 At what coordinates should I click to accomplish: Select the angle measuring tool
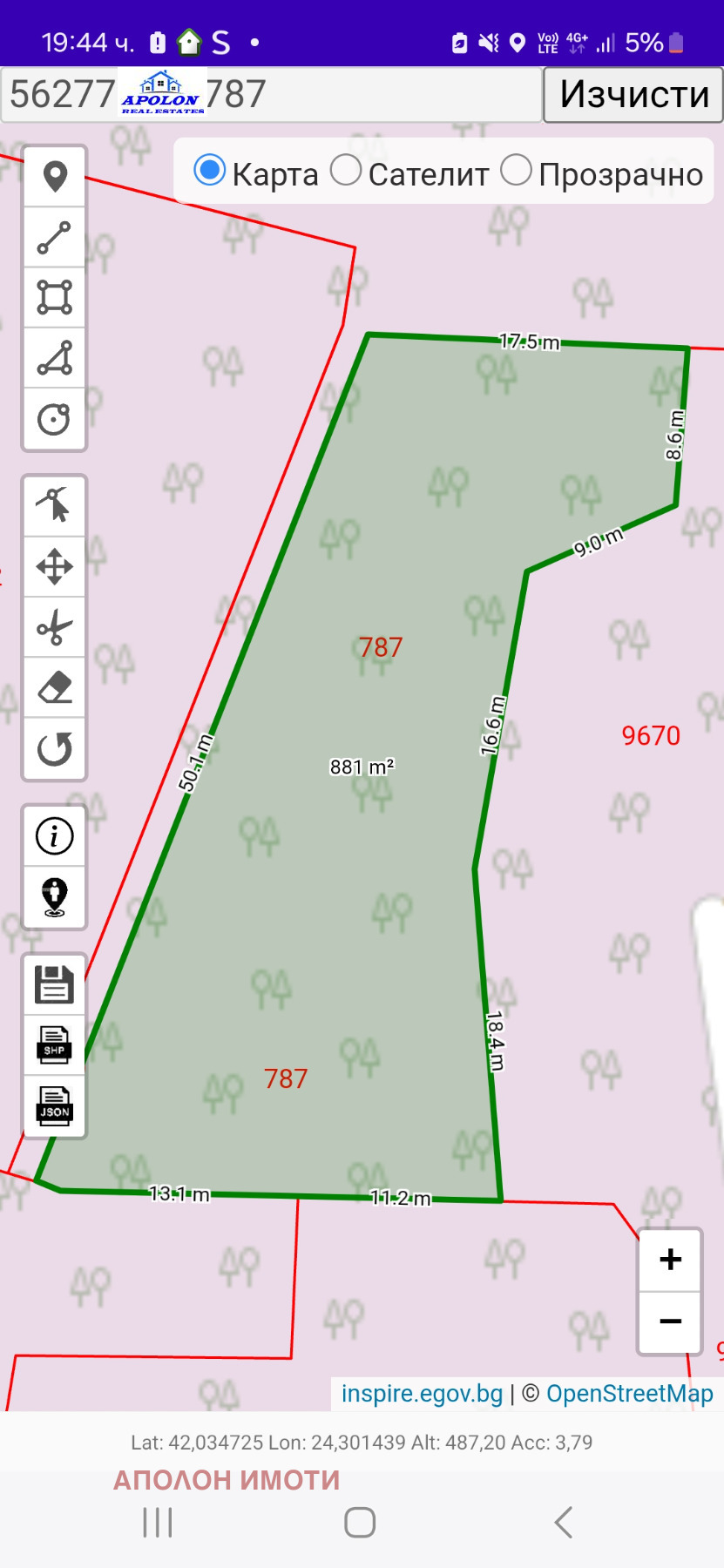click(x=55, y=358)
